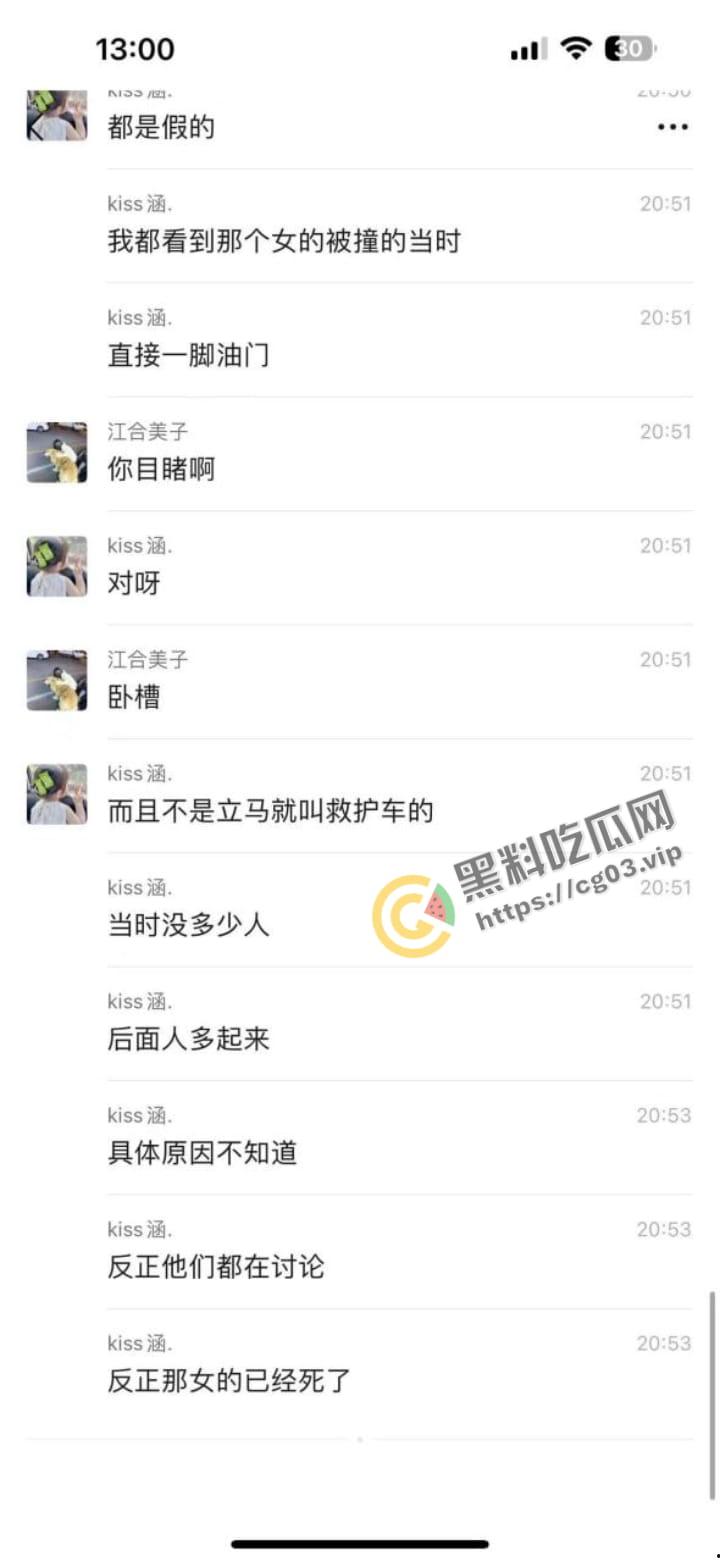Tap the message 而且不是立马就叫救护车的
This screenshot has height=1562, width=720.
tap(268, 812)
